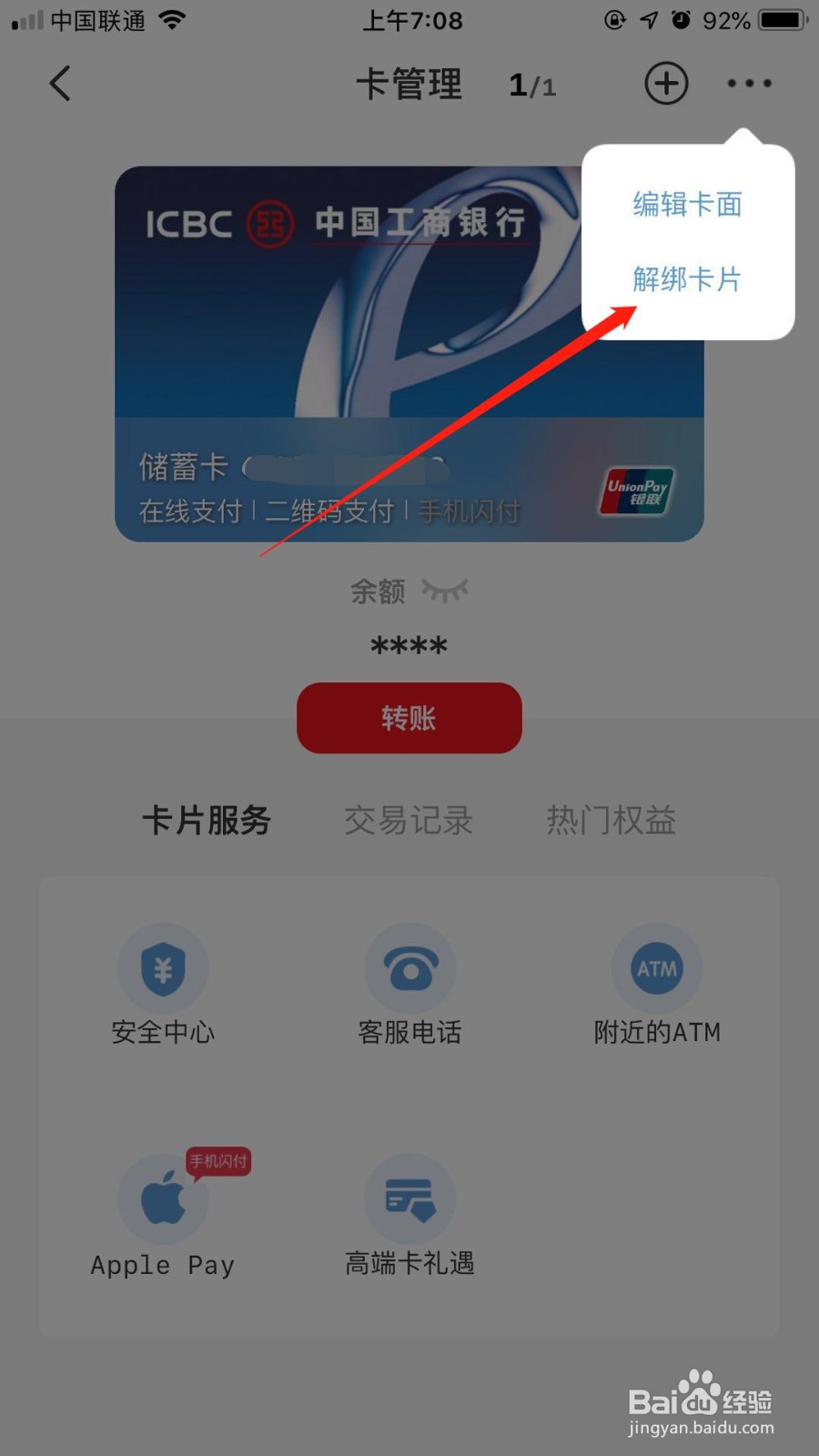Expand 热门权益 benefits section
Viewport: 819px width, 1456px height.
pos(612,820)
